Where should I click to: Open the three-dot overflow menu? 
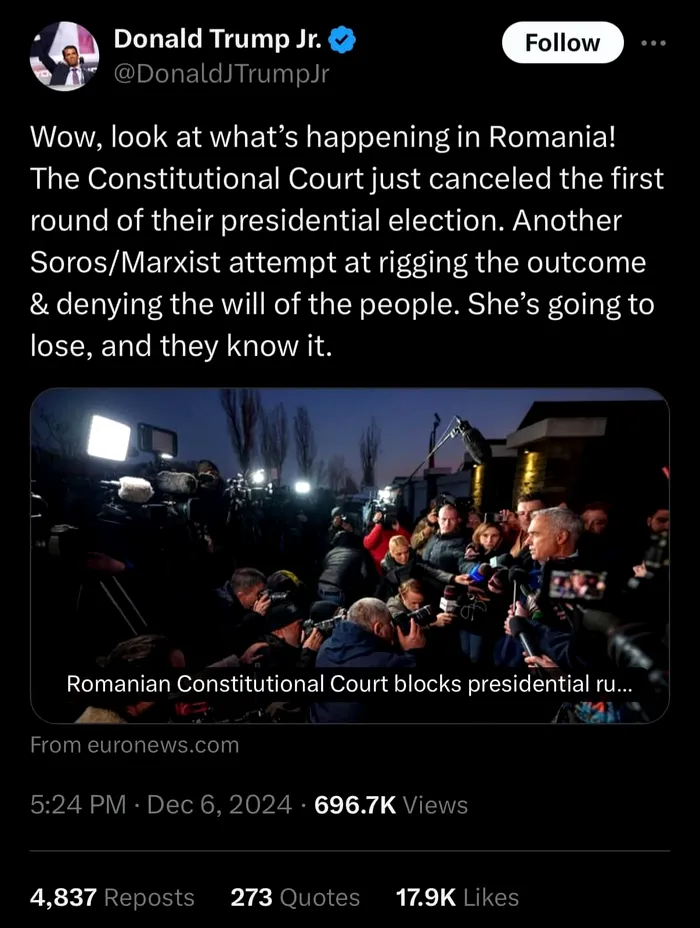[653, 43]
